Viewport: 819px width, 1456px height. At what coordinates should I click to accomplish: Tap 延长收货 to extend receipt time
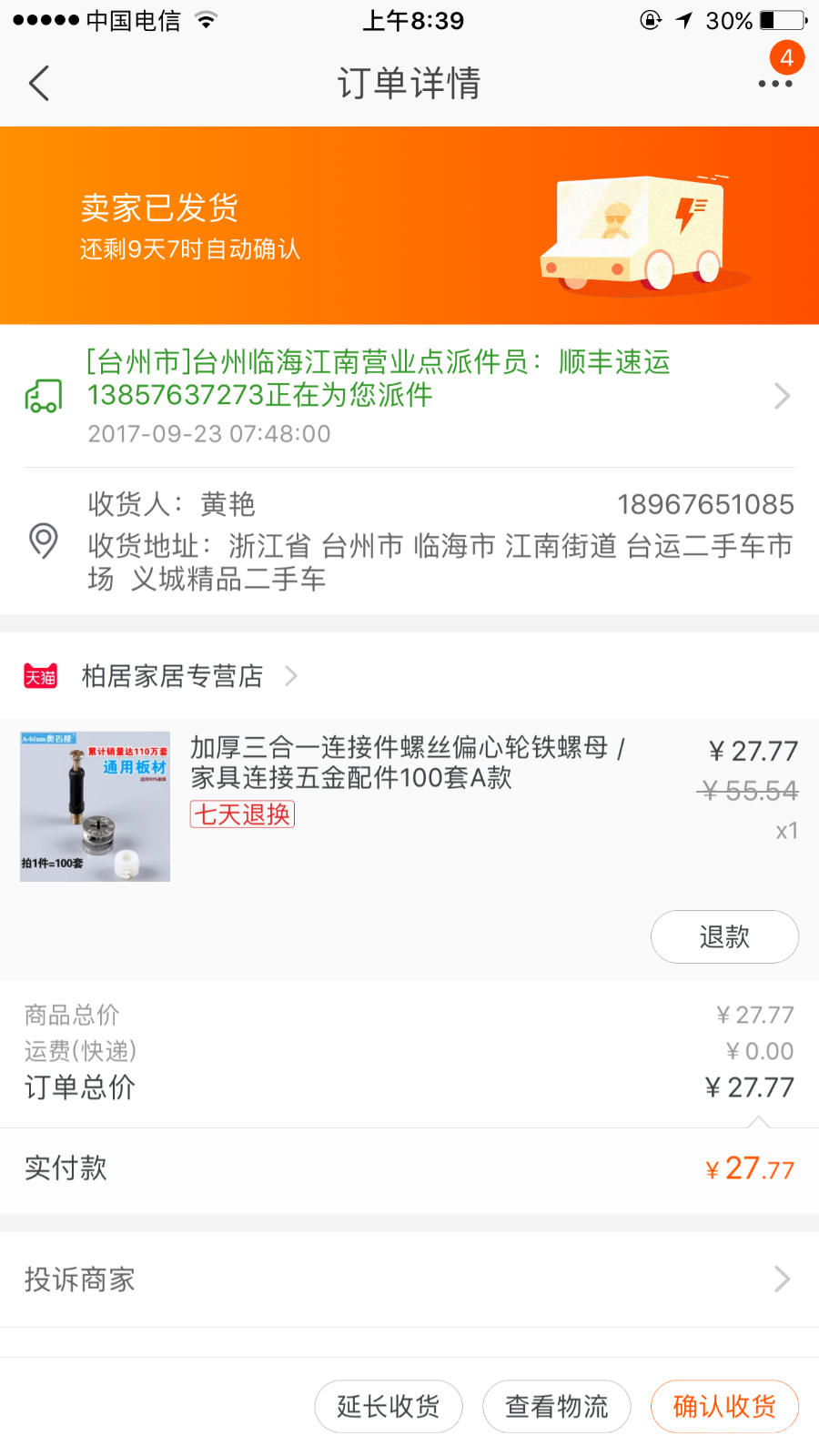389,1406
